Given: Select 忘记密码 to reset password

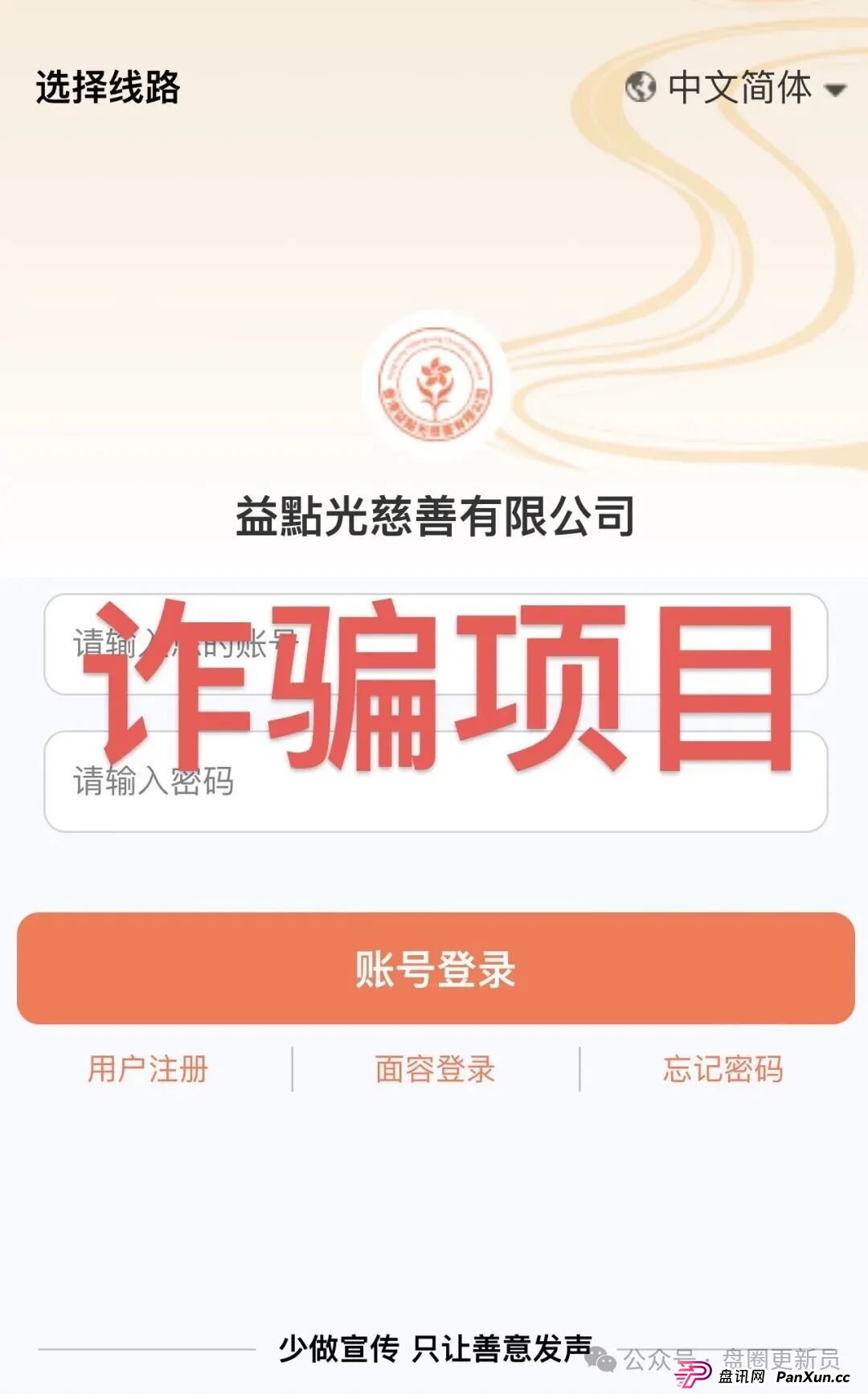Looking at the screenshot, I should point(723,1069).
